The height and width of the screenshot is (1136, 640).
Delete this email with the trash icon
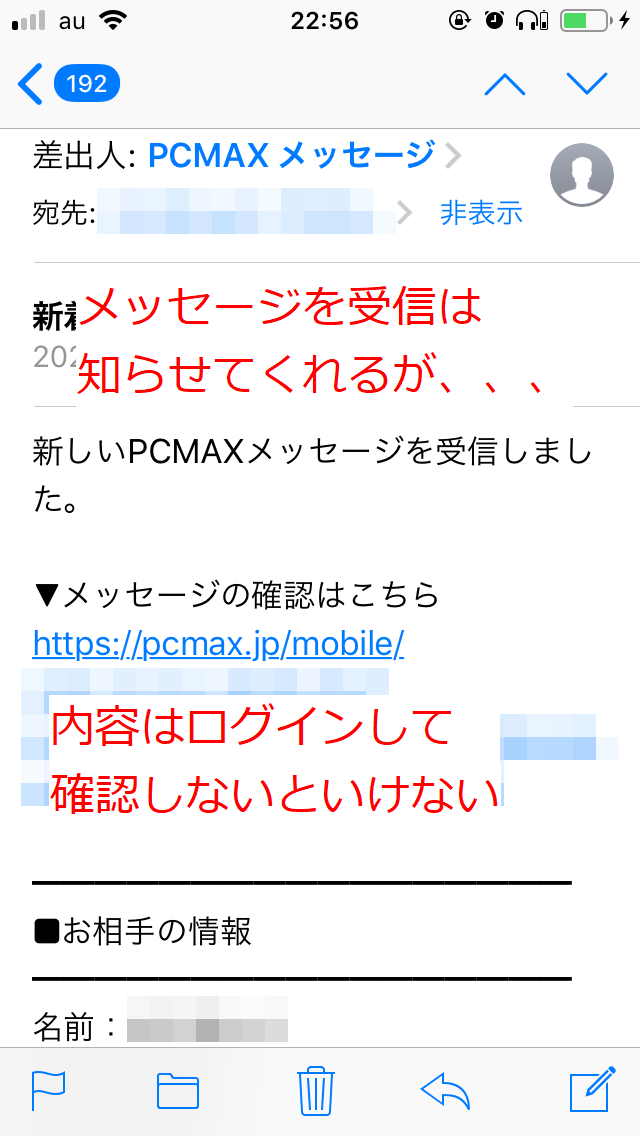(x=315, y=1090)
